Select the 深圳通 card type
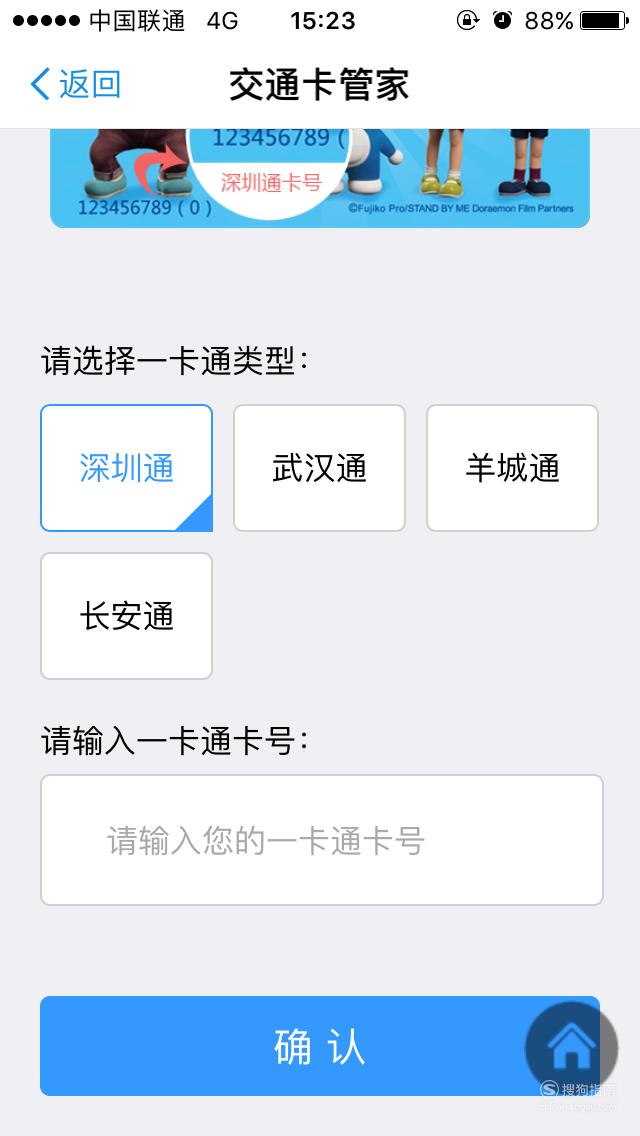The image size is (640, 1136). coord(126,468)
